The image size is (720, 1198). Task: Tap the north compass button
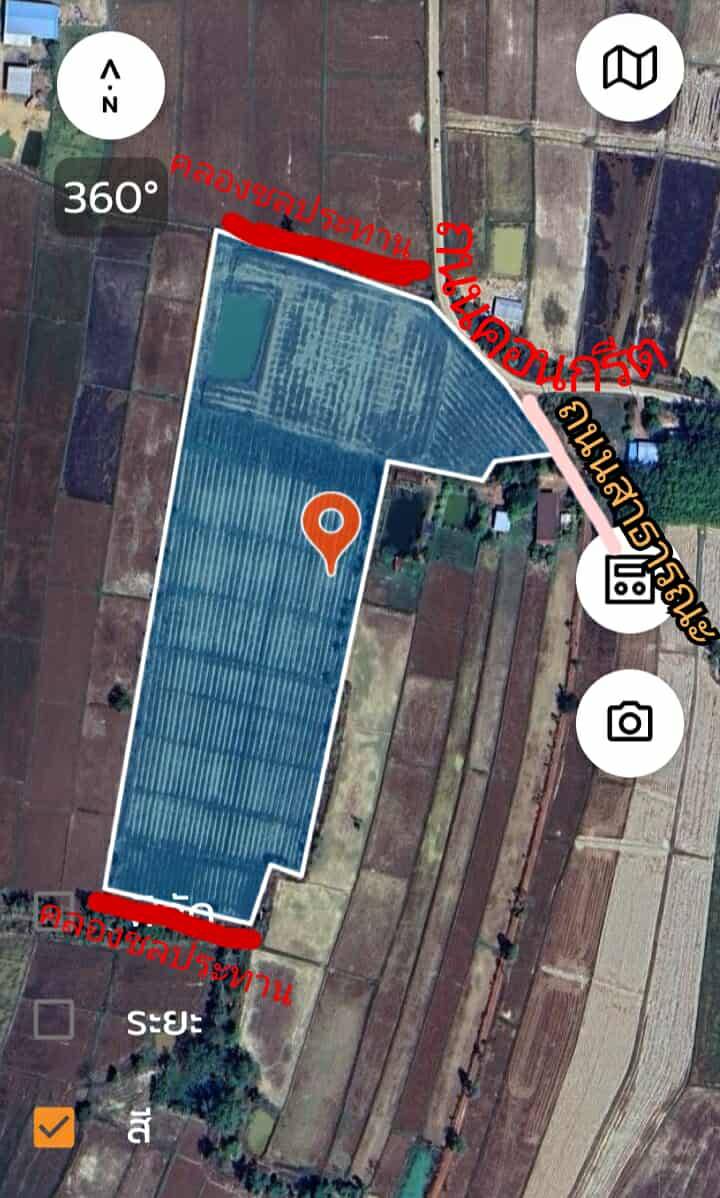111,86
